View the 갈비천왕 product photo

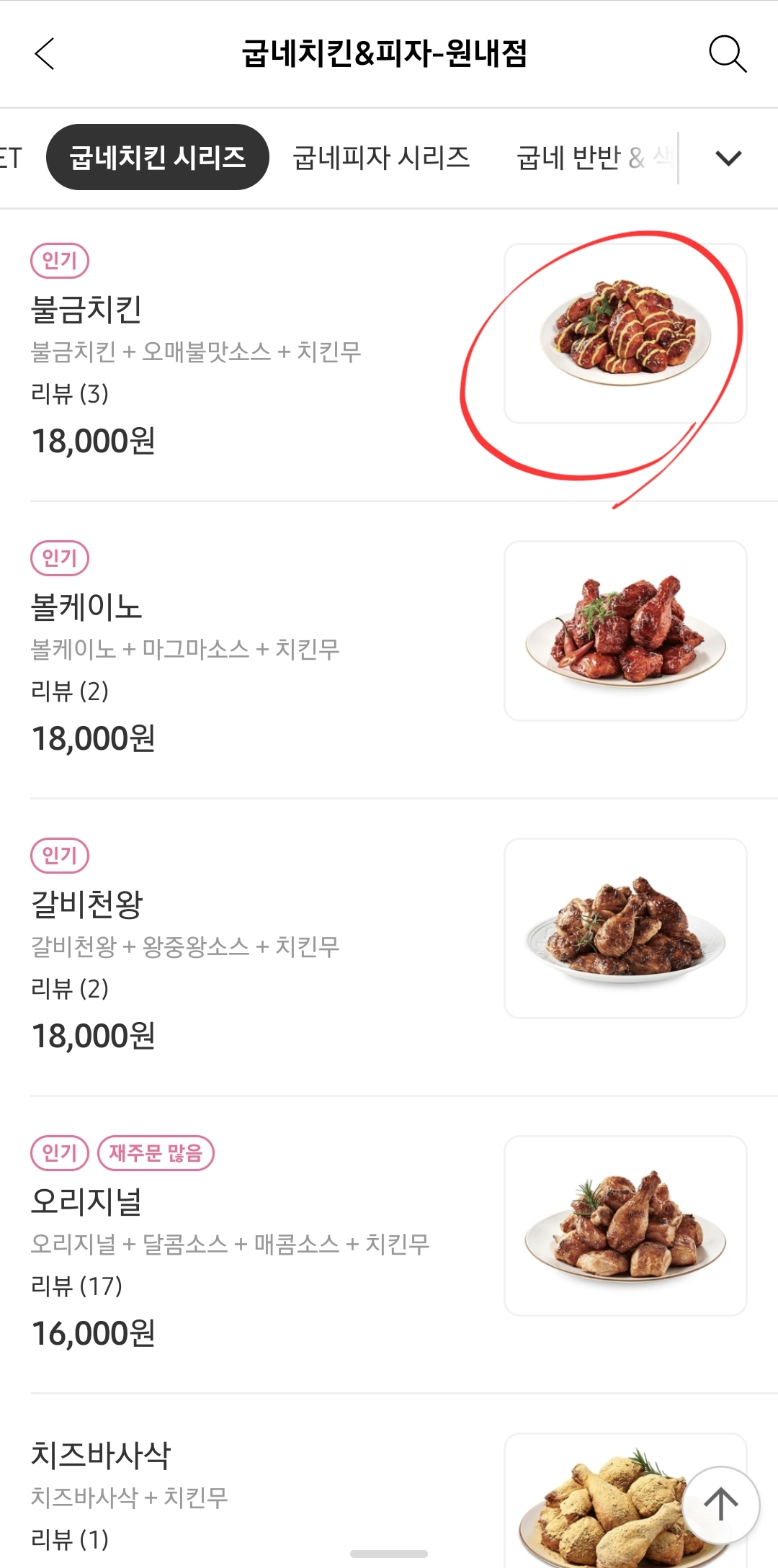pos(625,928)
